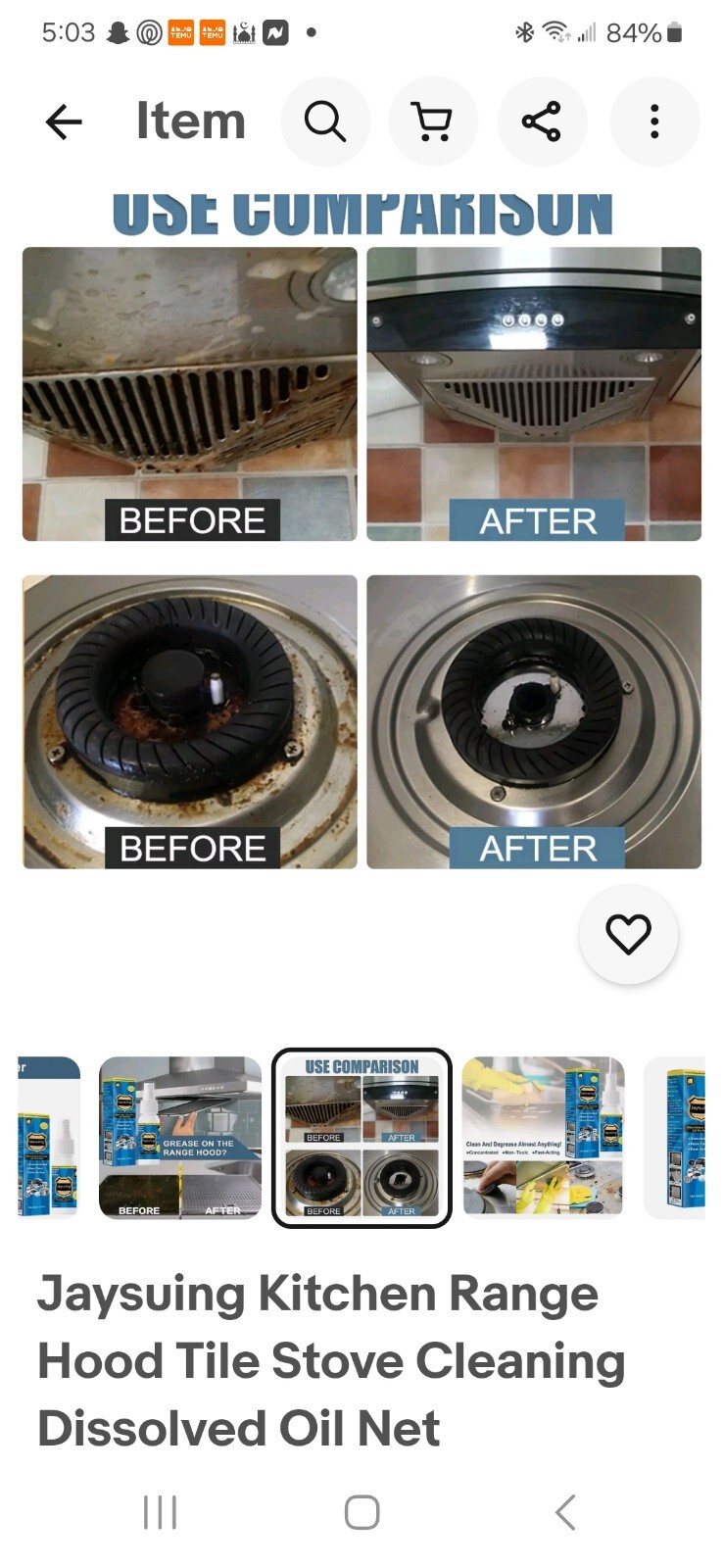Open the shopping cart
Image resolution: width=723 pixels, height=1568 pixels.
click(x=433, y=122)
